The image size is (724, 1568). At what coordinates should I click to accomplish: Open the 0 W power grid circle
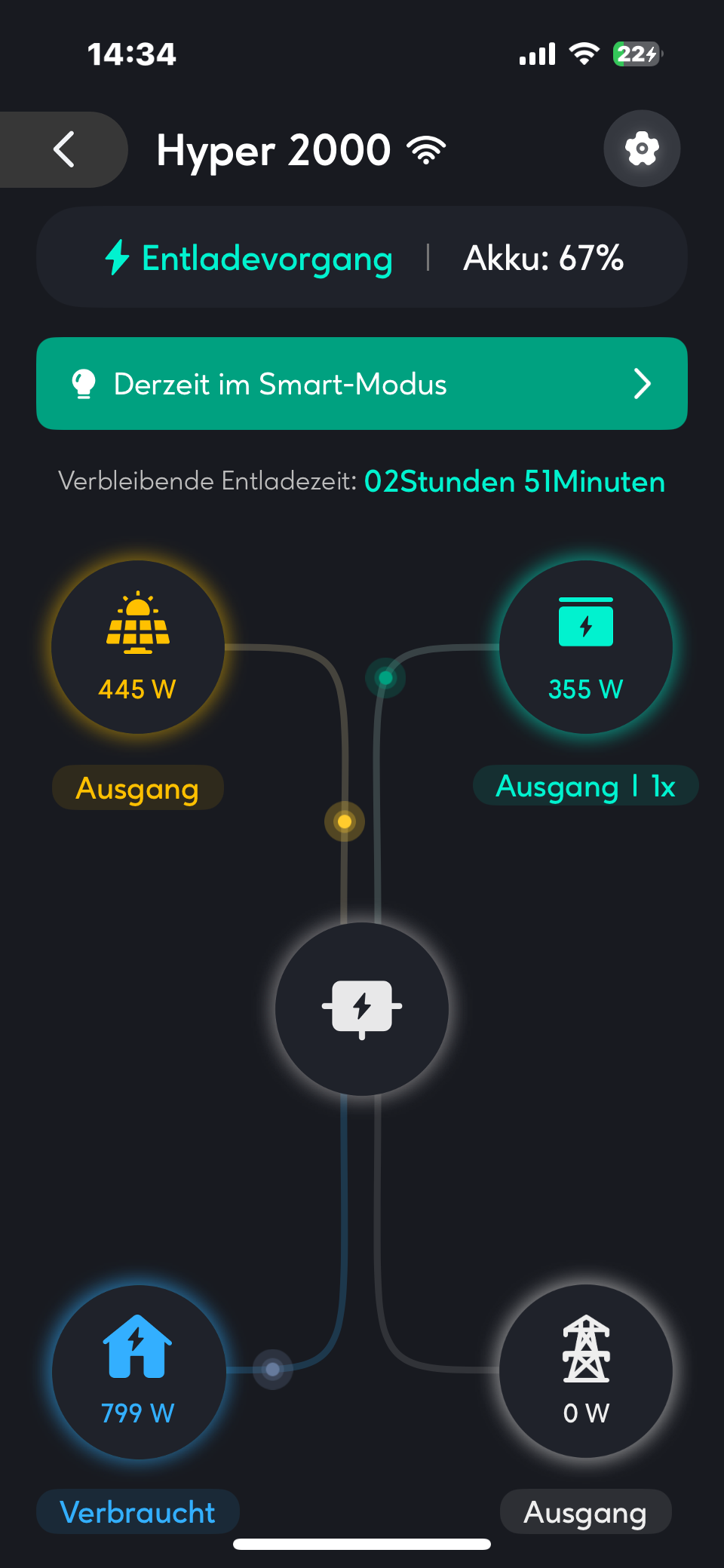[x=586, y=1371]
